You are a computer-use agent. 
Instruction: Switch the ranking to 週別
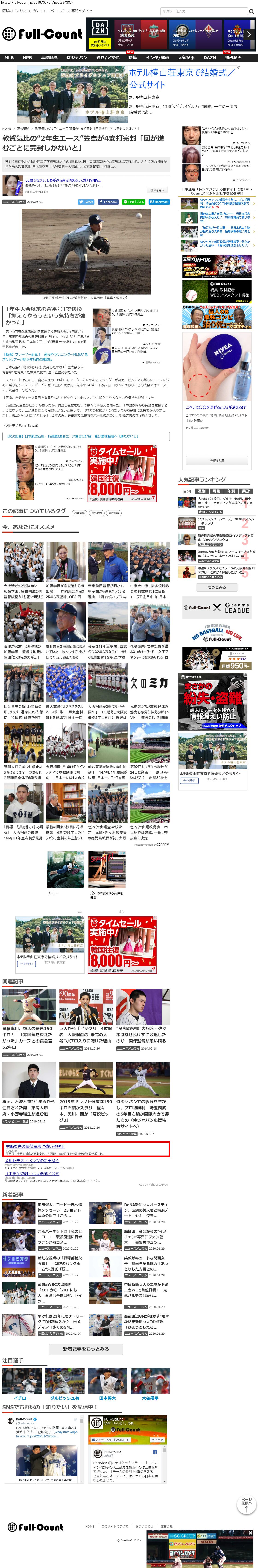201,491
